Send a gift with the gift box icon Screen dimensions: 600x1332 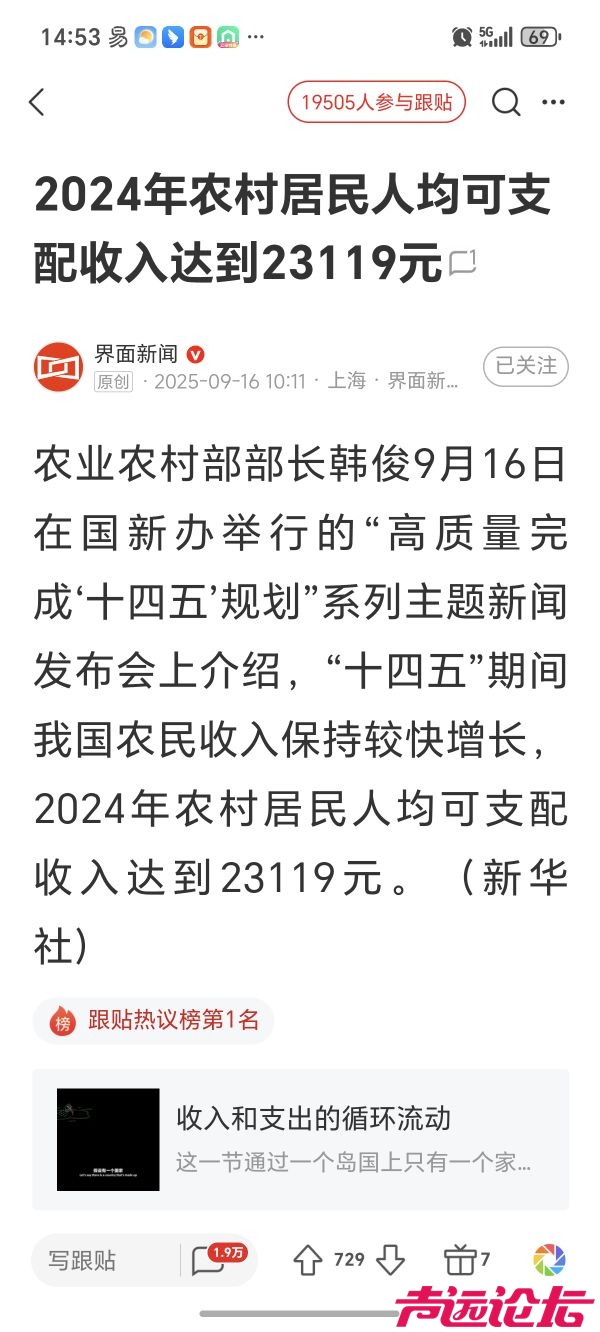click(460, 1261)
